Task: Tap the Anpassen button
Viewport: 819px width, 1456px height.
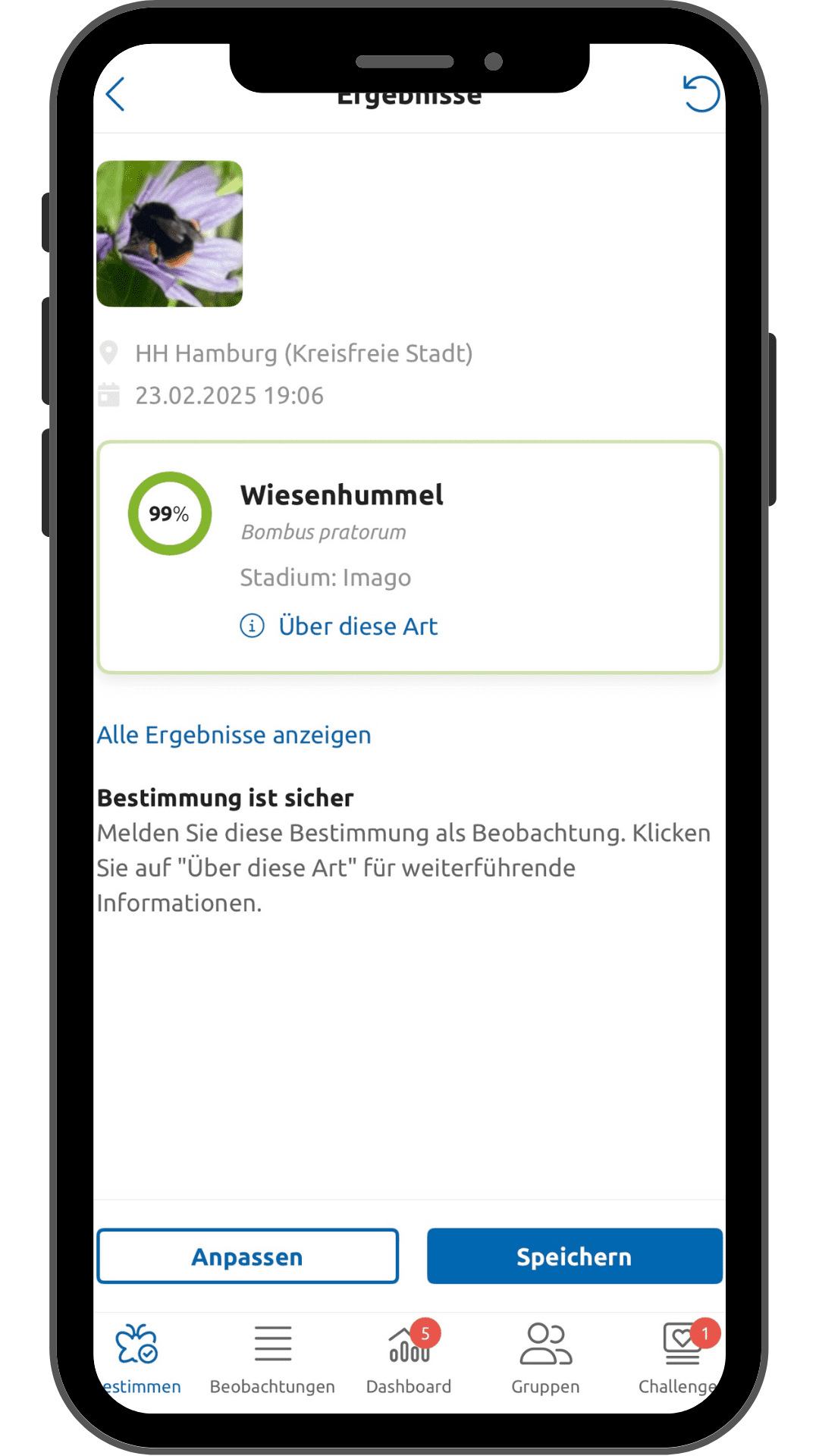Action: coord(247,1257)
